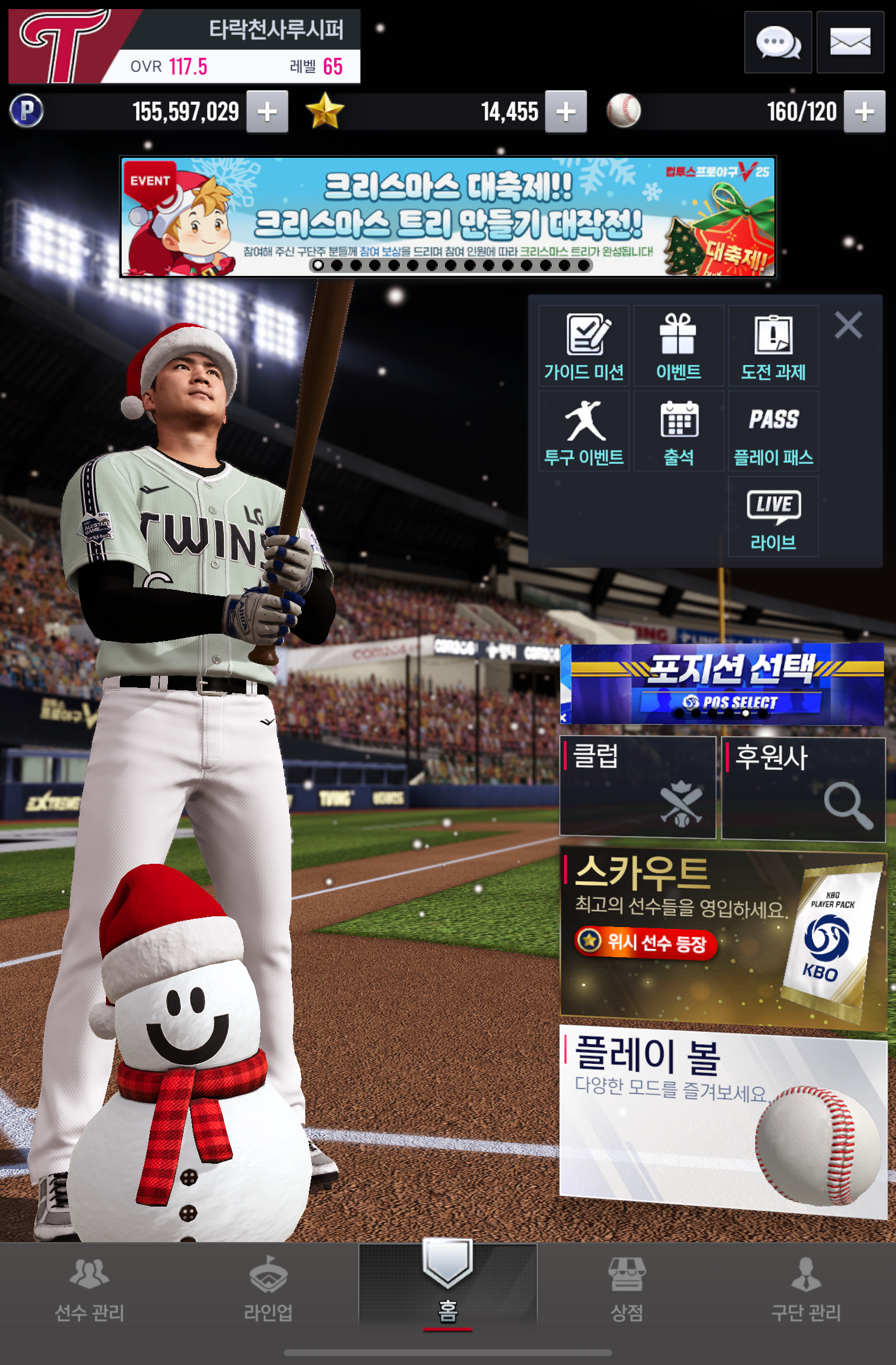Open 도전 과제 challenges

point(773,346)
